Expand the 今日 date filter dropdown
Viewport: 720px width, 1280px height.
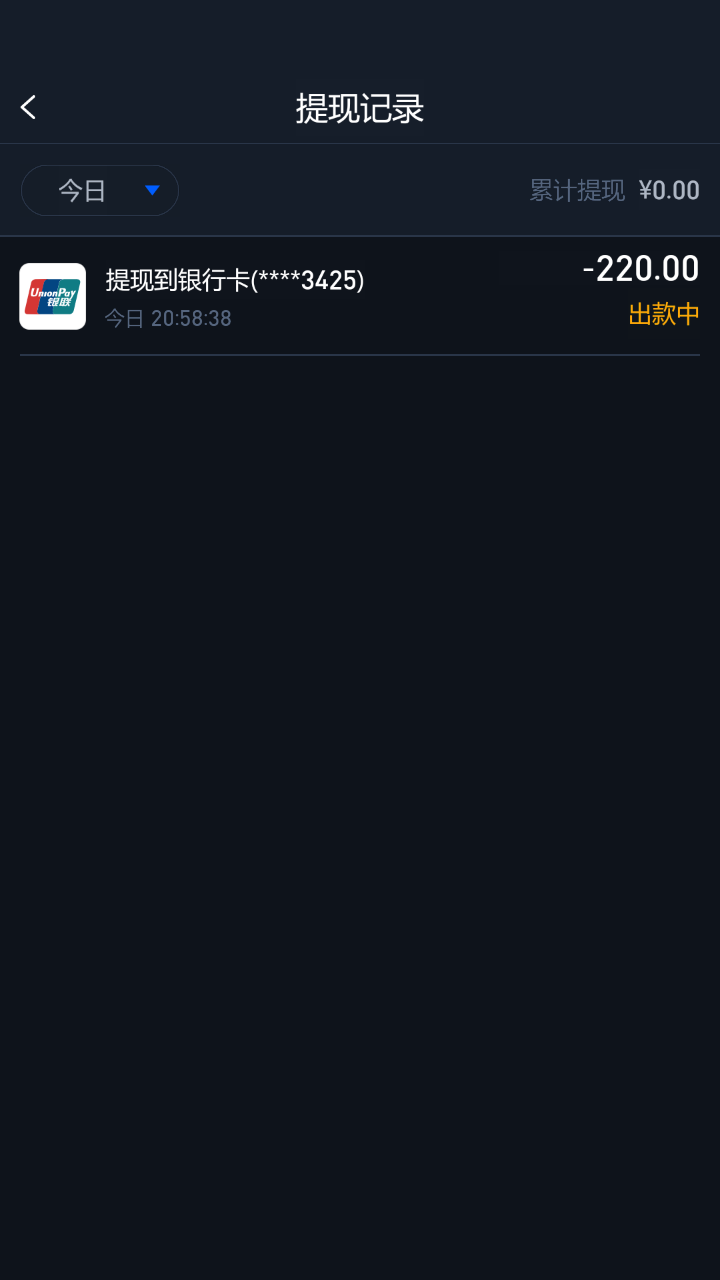pos(100,190)
